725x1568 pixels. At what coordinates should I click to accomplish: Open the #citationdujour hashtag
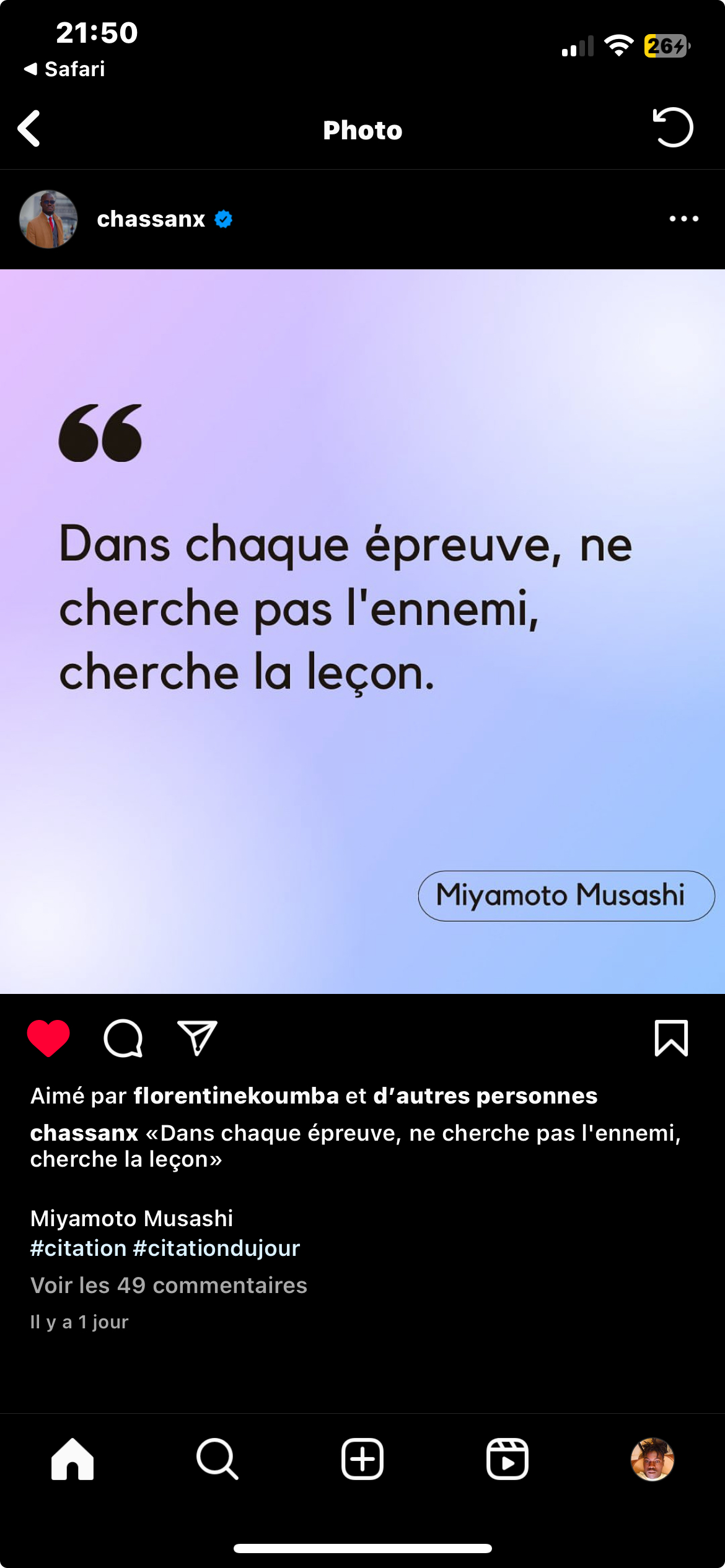click(x=216, y=1248)
